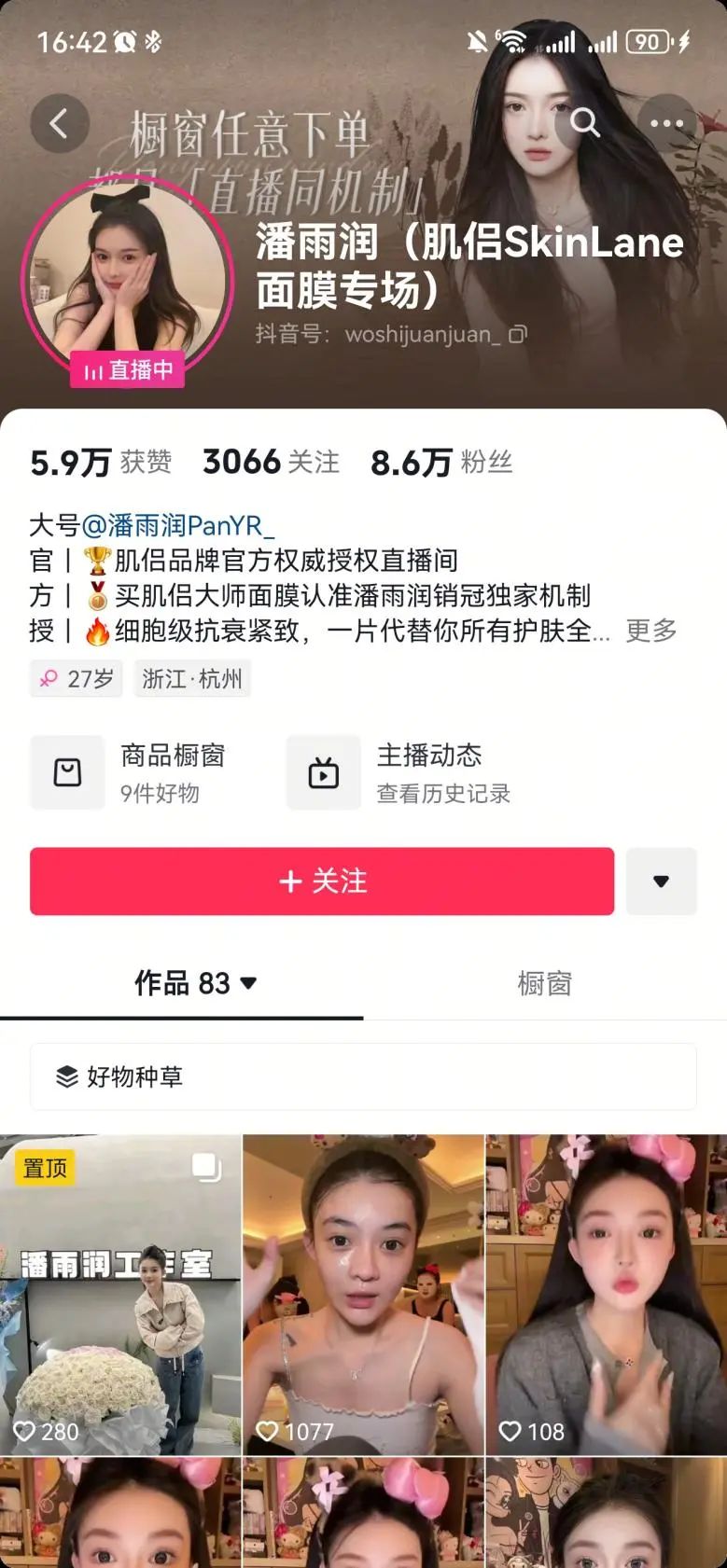Expand the bio with 更多
This screenshot has height=1568, width=727.
click(x=650, y=631)
